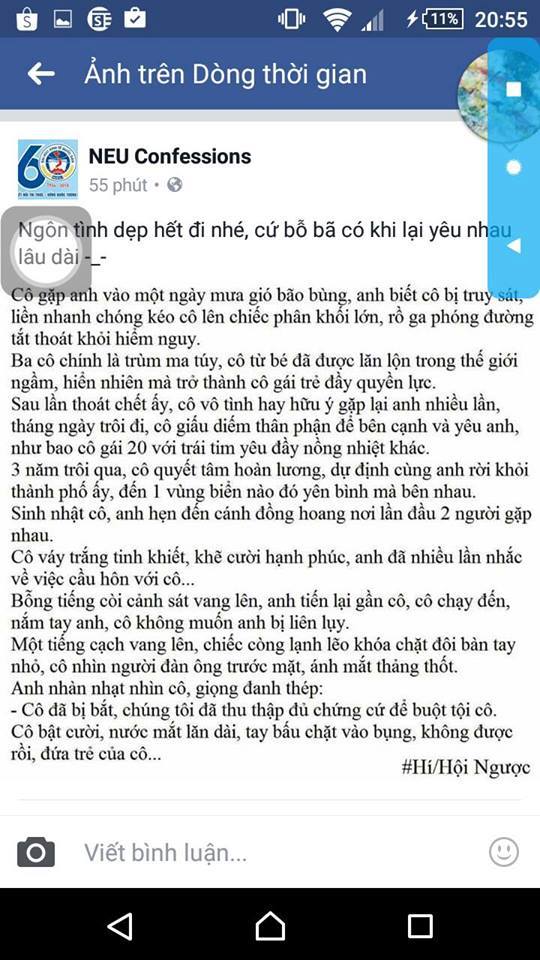Open the NEU Confessions page name

(170, 156)
